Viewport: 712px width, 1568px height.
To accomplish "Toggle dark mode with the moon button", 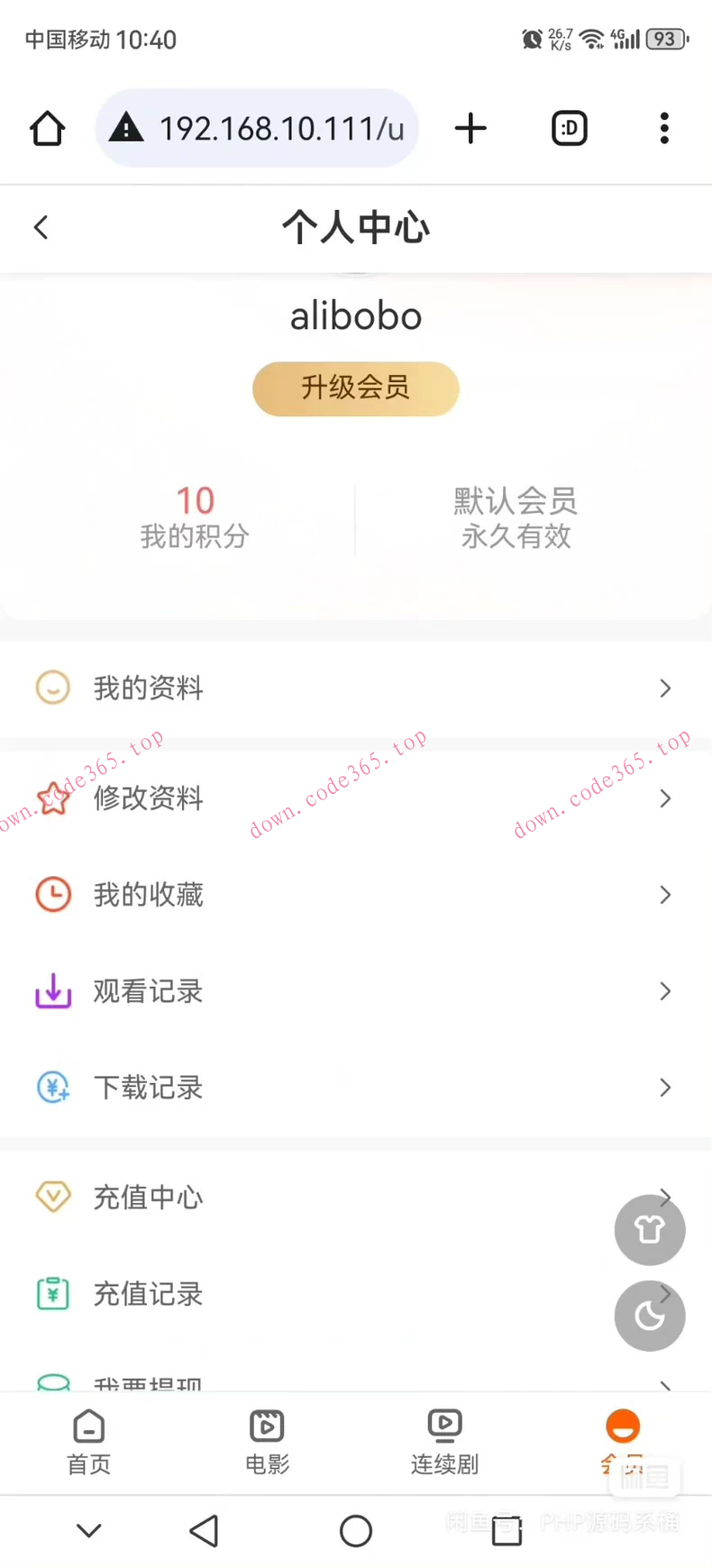I will tap(649, 1316).
